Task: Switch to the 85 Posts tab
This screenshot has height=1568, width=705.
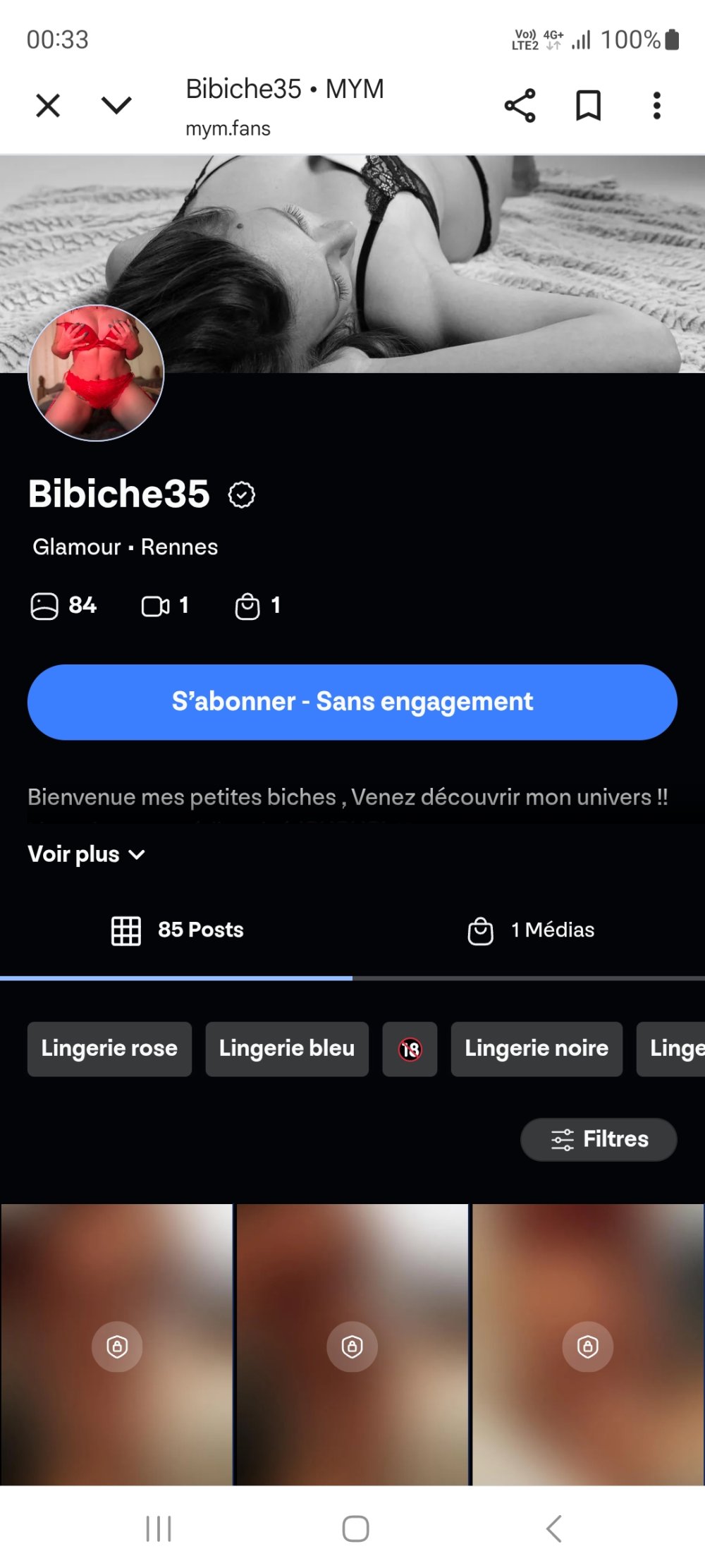Action: [177, 930]
